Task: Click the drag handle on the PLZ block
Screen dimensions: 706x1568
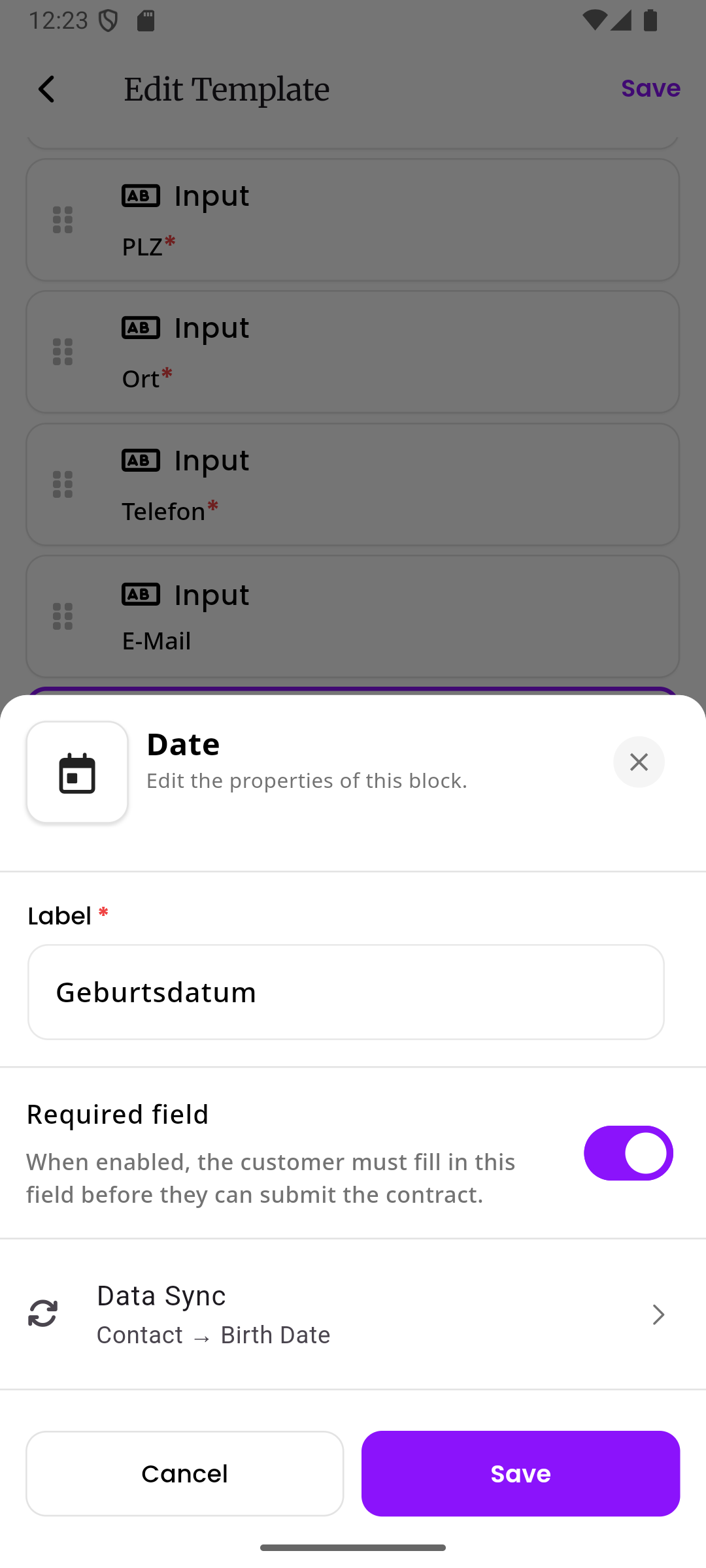Action: (x=62, y=220)
